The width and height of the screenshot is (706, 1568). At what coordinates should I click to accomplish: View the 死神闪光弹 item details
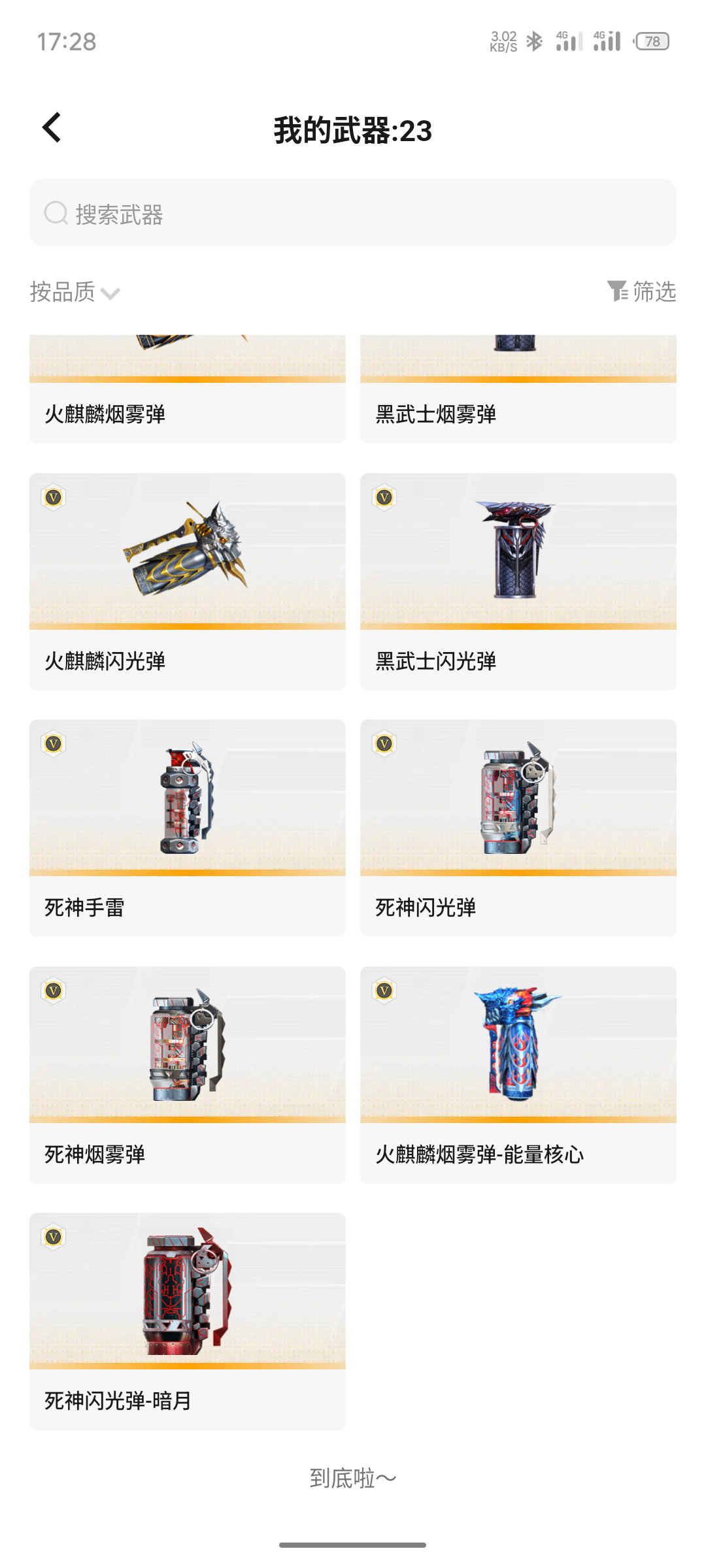coord(518,828)
